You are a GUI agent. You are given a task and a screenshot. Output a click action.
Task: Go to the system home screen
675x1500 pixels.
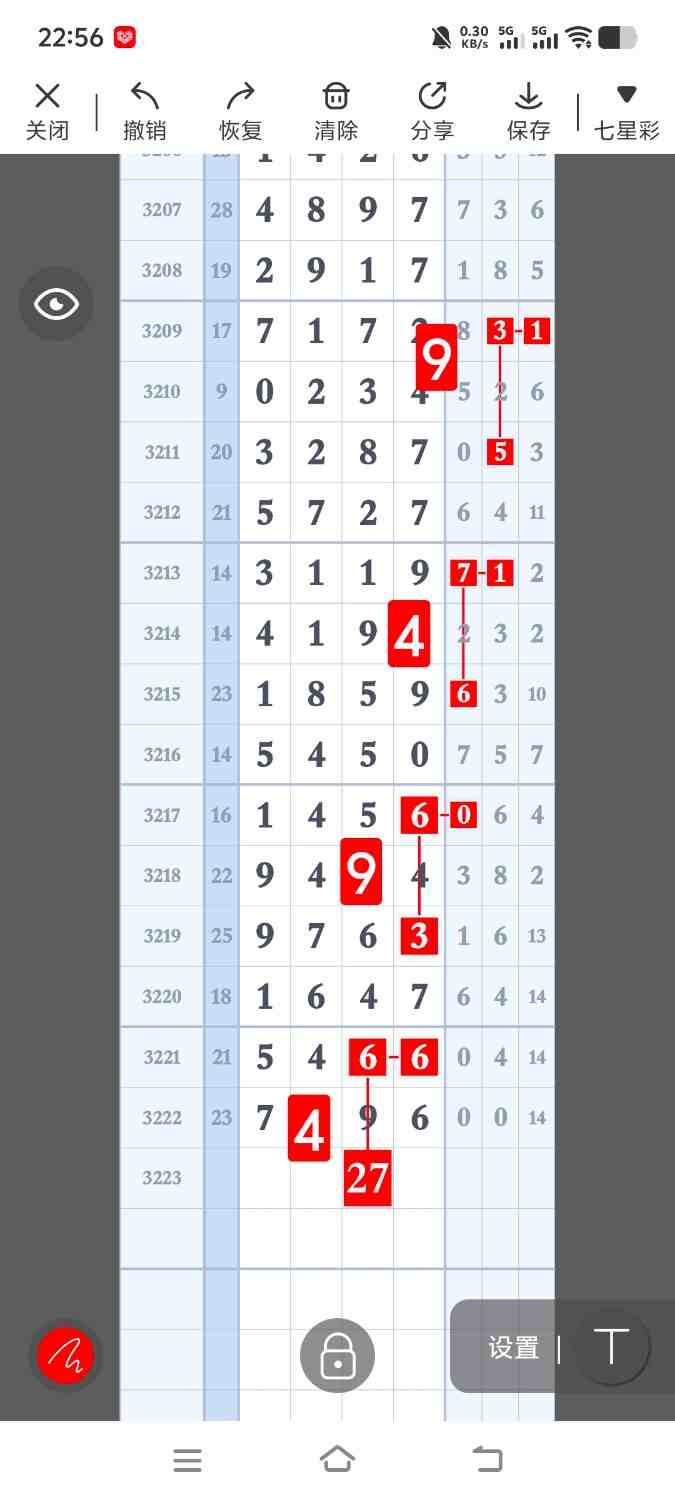(337, 1460)
